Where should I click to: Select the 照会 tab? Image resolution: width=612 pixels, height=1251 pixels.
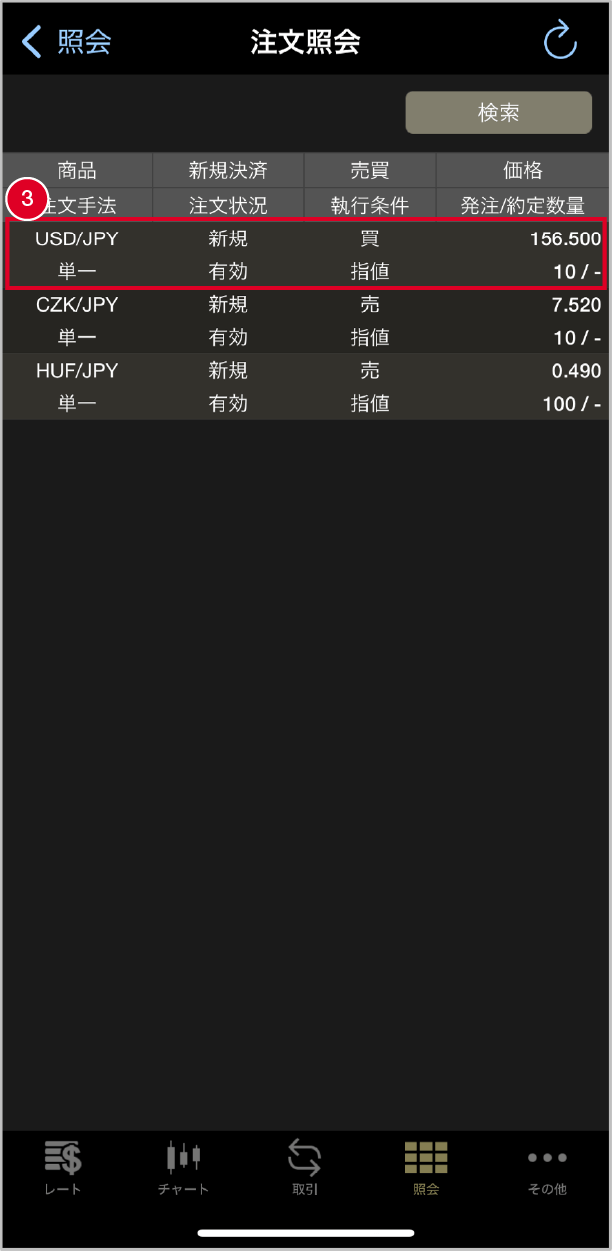point(426,1168)
